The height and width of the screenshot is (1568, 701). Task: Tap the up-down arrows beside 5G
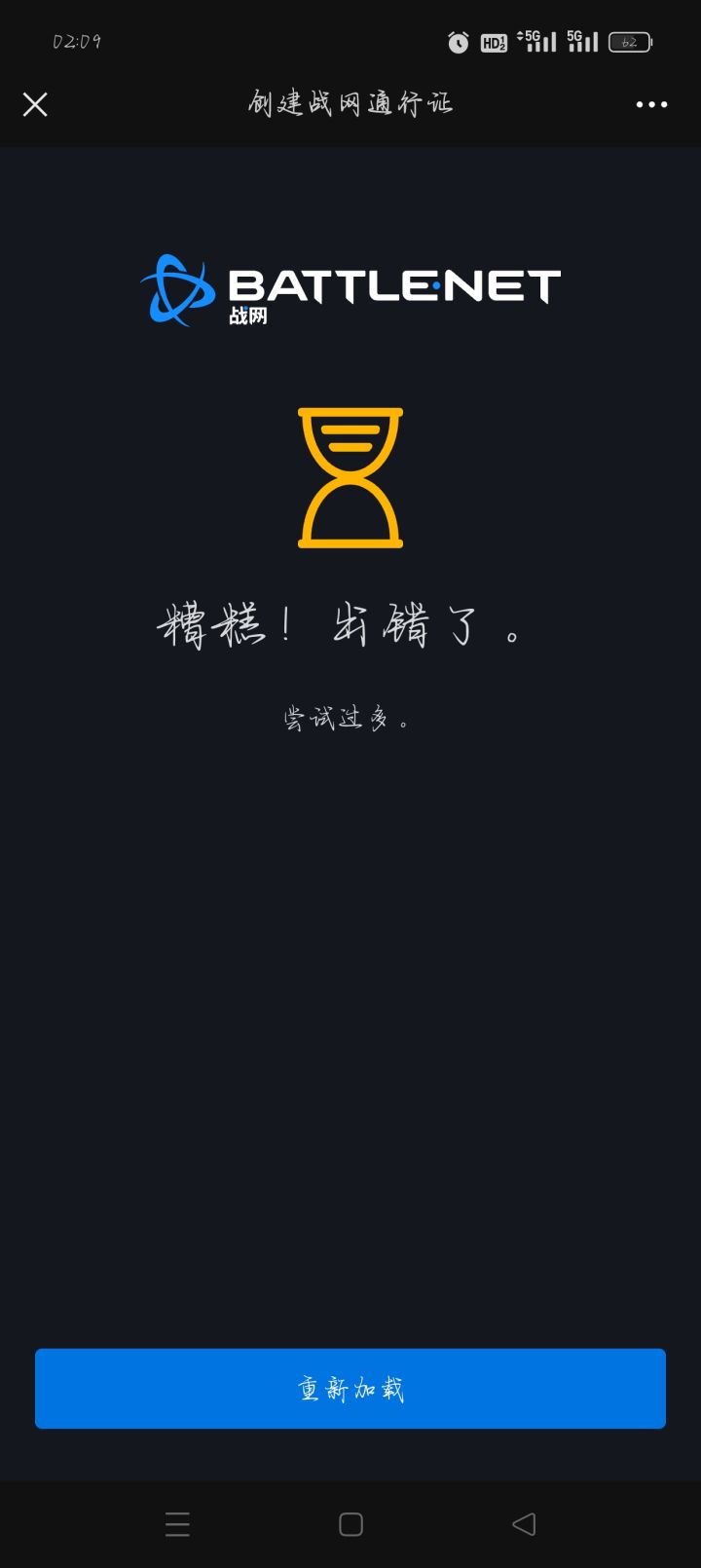522,37
